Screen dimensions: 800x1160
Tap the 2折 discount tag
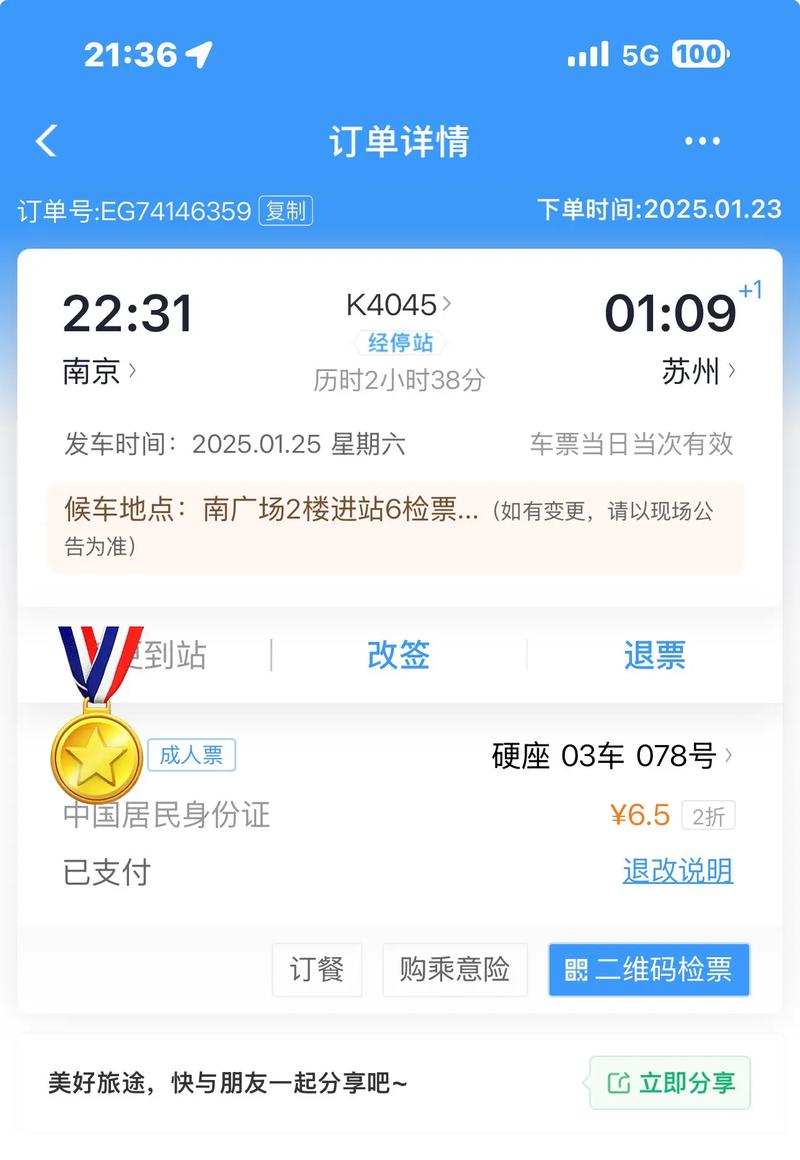coord(706,815)
